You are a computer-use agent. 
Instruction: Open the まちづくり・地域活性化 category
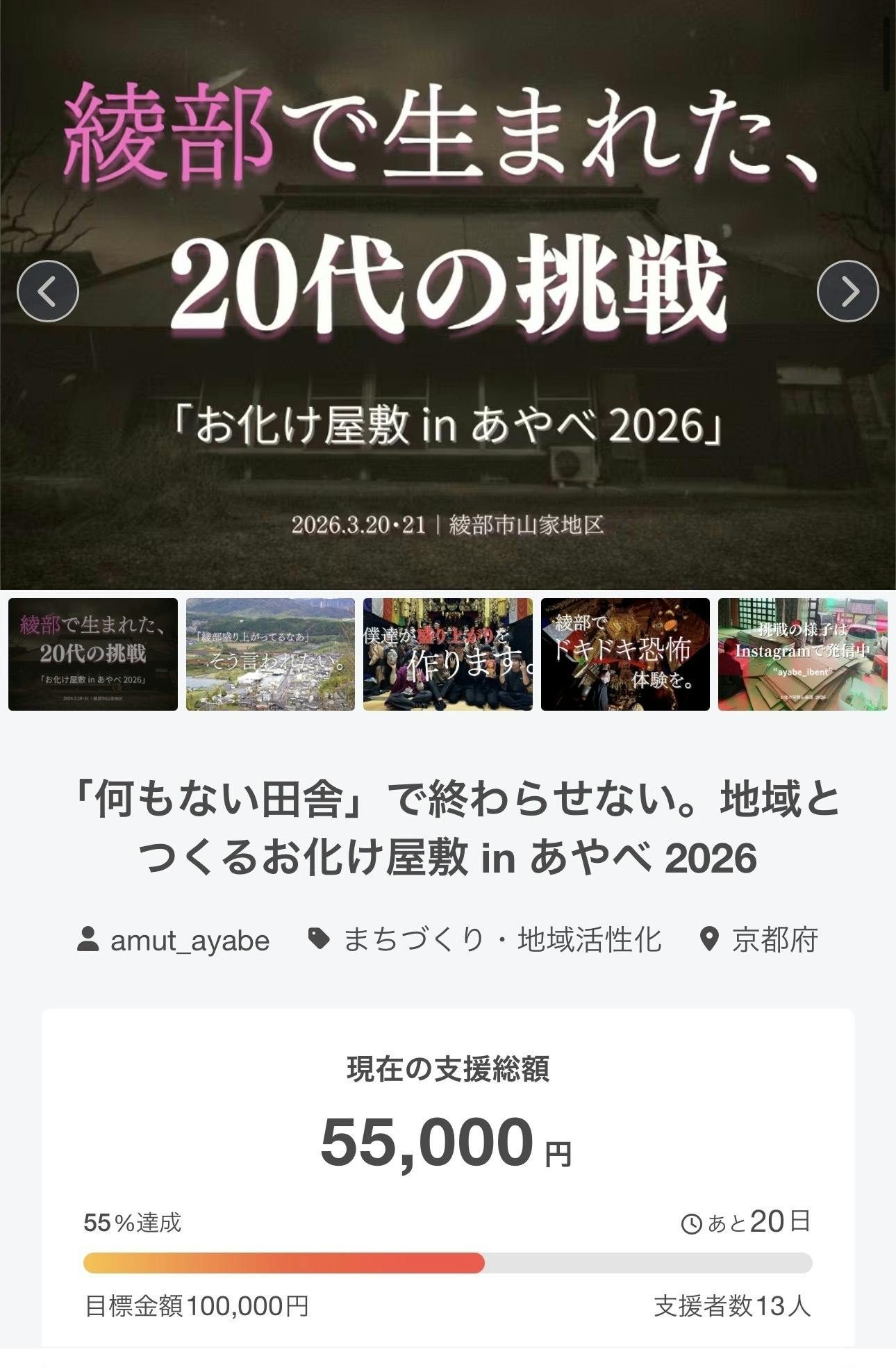click(x=501, y=941)
